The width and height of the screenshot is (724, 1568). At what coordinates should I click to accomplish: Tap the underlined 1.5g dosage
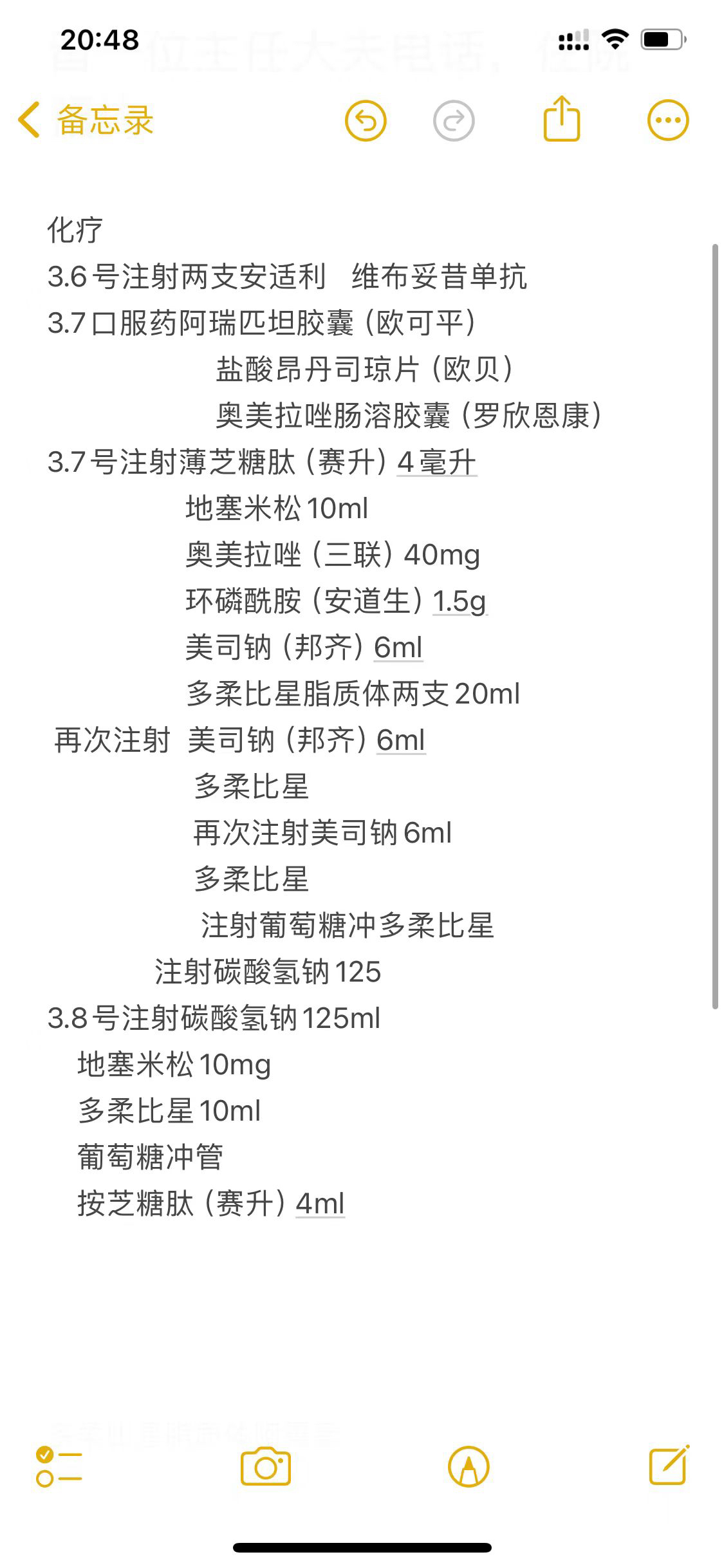[459, 601]
